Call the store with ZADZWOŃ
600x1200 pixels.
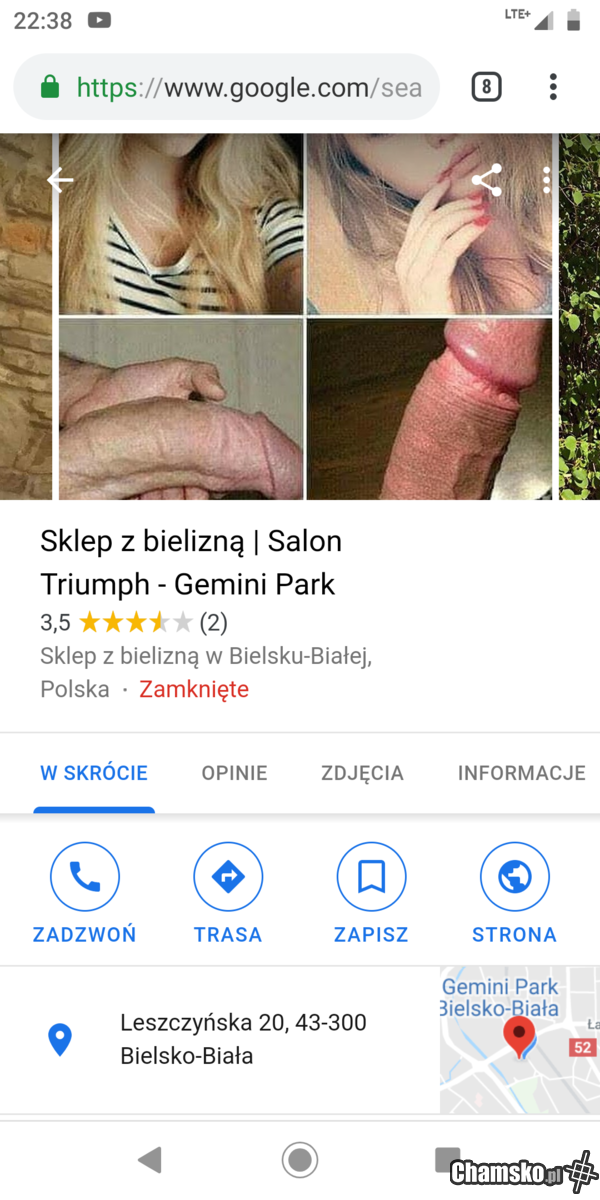point(85,892)
